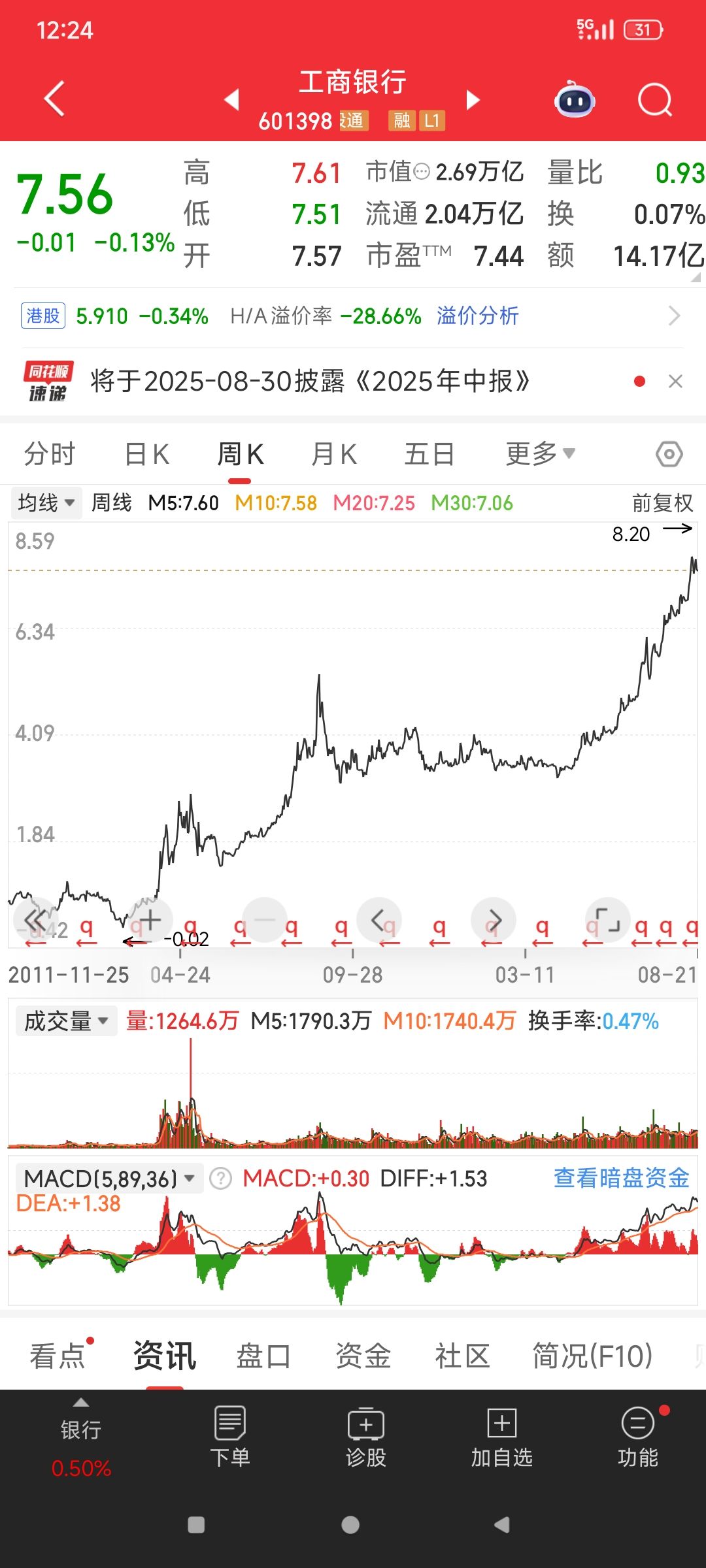Open the AI robot assistant
The image size is (706, 1568).
[x=574, y=100]
